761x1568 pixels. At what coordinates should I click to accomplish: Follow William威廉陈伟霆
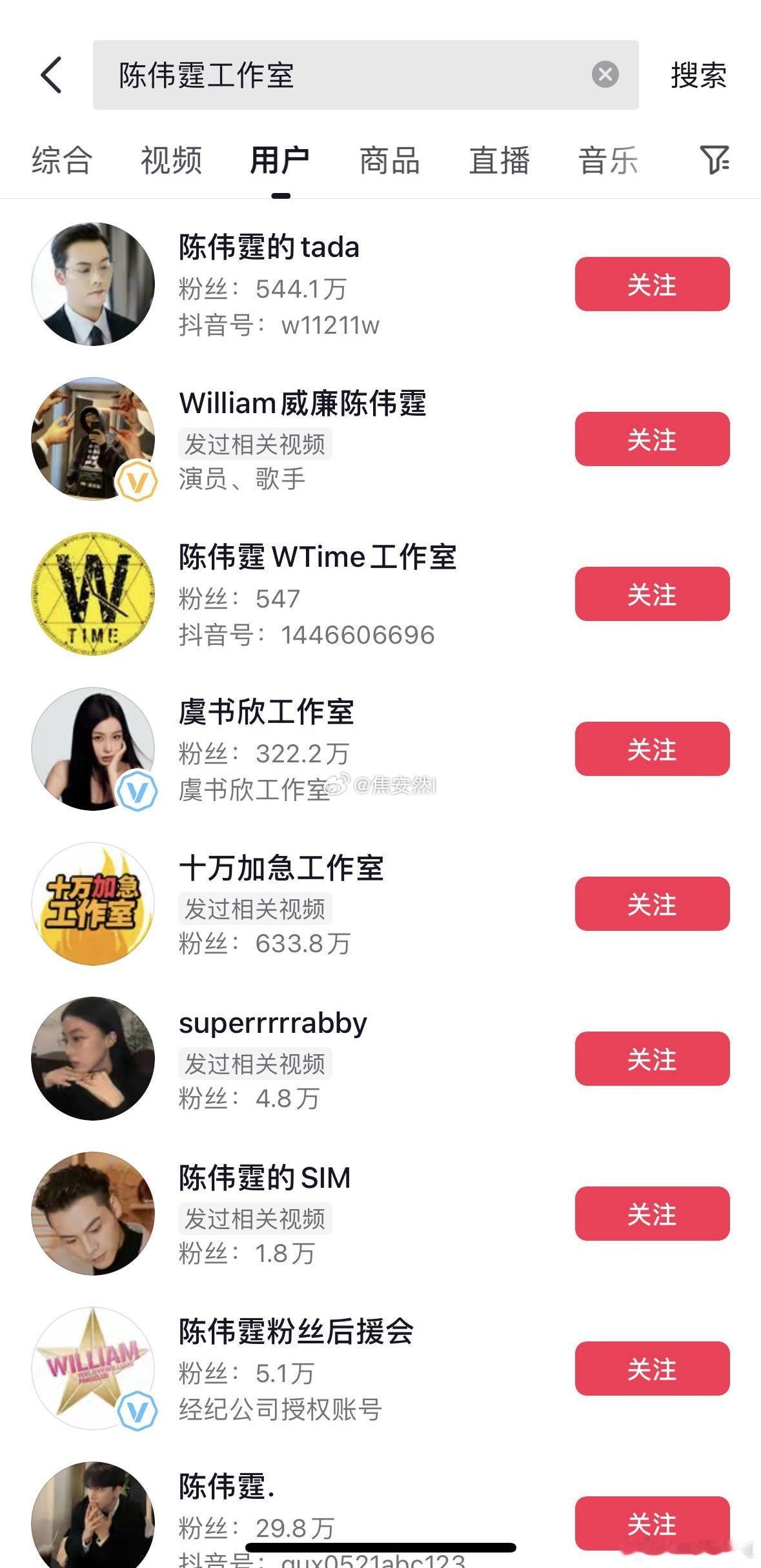(x=652, y=439)
